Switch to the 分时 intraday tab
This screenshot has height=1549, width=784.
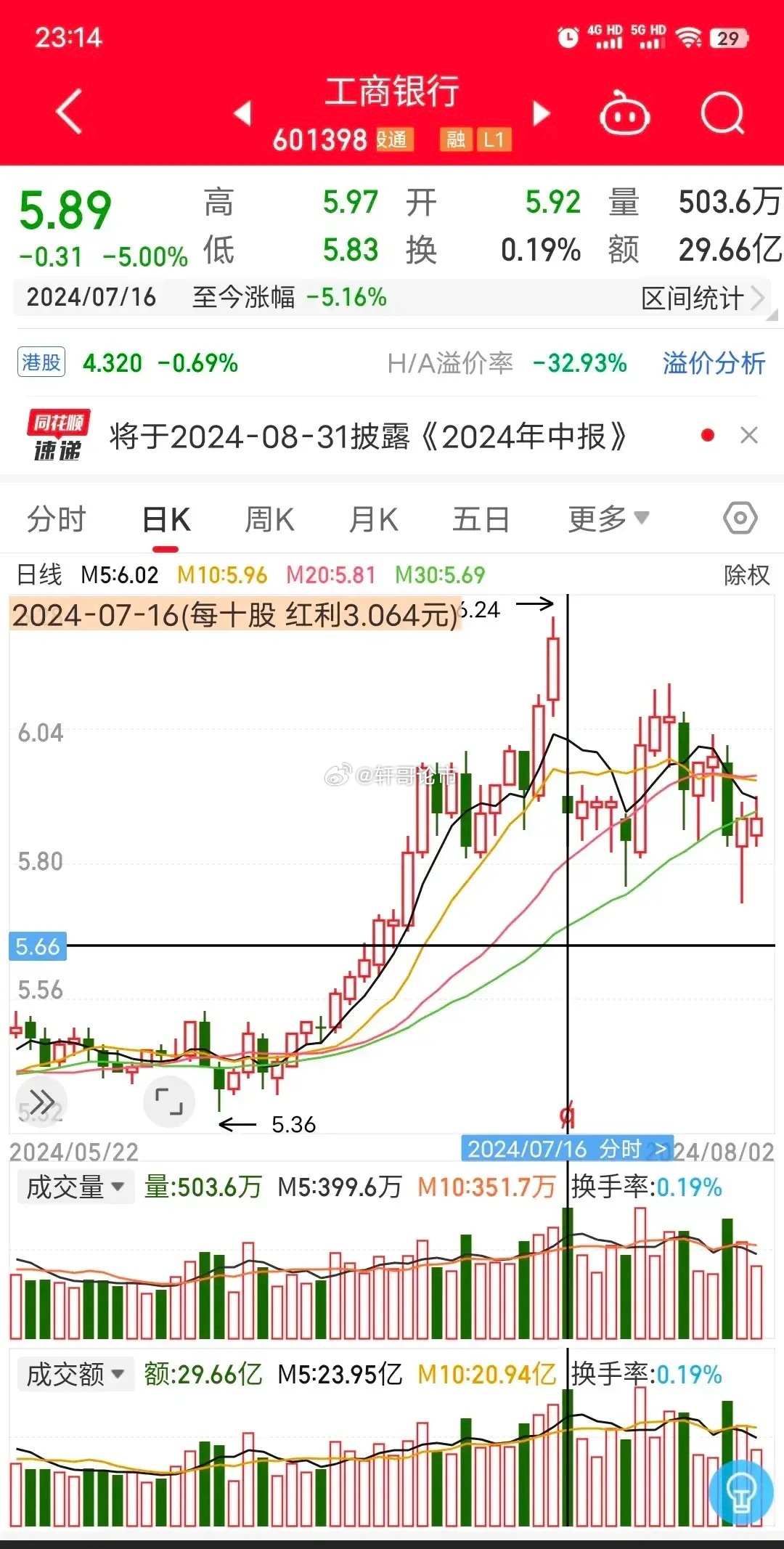pos(58,519)
